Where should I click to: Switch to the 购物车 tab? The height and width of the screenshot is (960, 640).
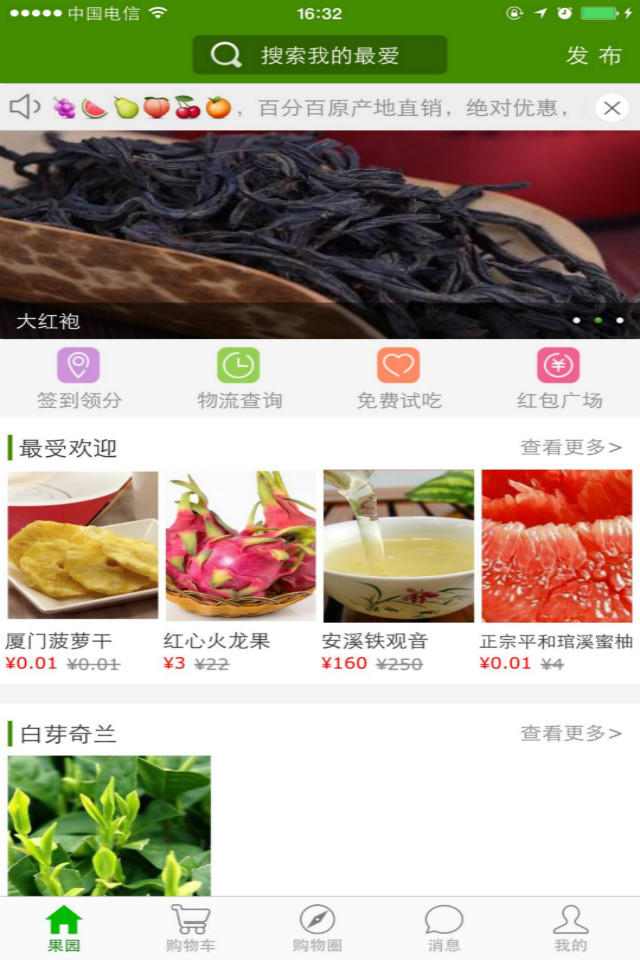[190, 928]
